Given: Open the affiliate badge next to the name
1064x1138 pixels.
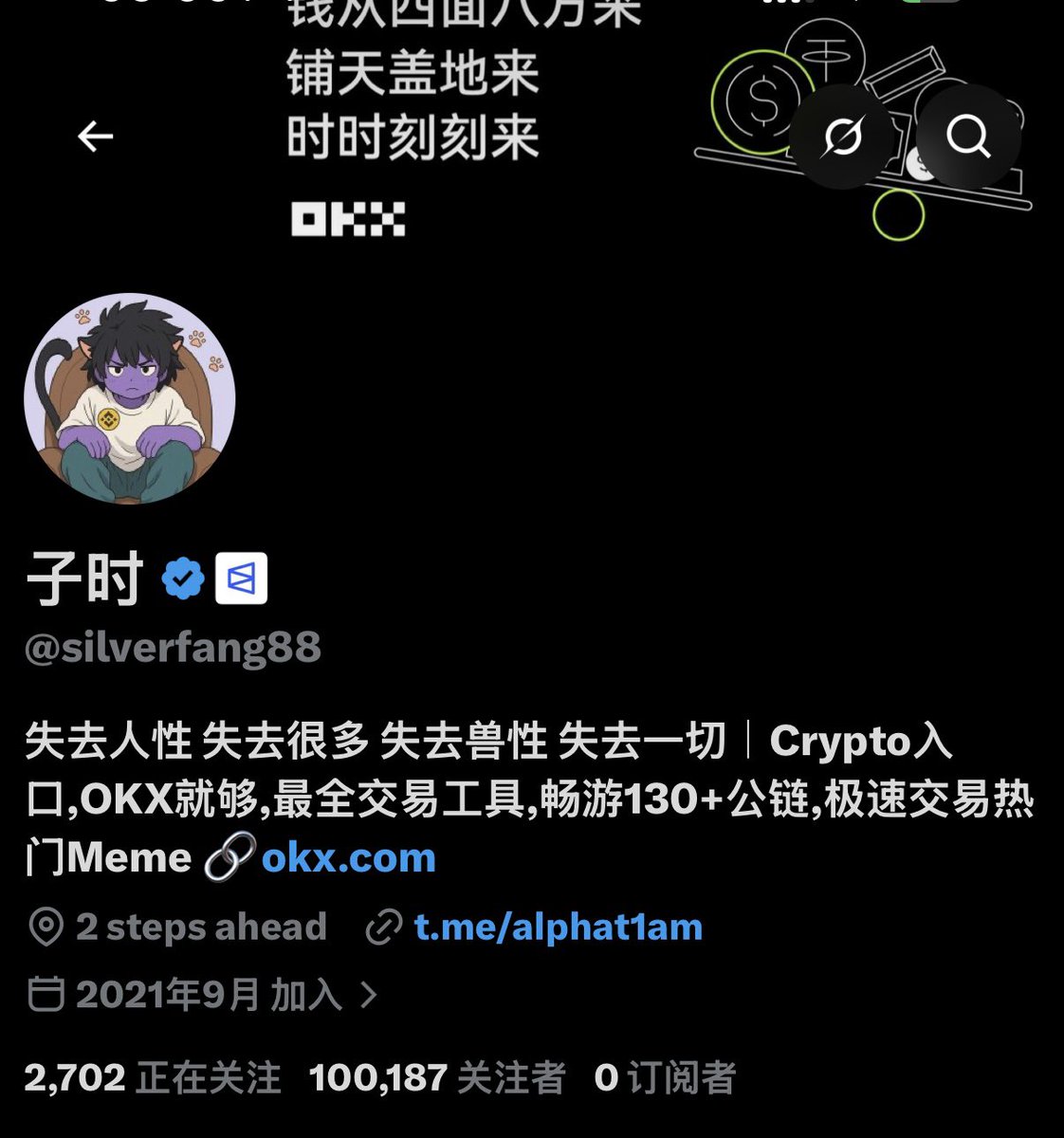Looking at the screenshot, I should click(241, 578).
